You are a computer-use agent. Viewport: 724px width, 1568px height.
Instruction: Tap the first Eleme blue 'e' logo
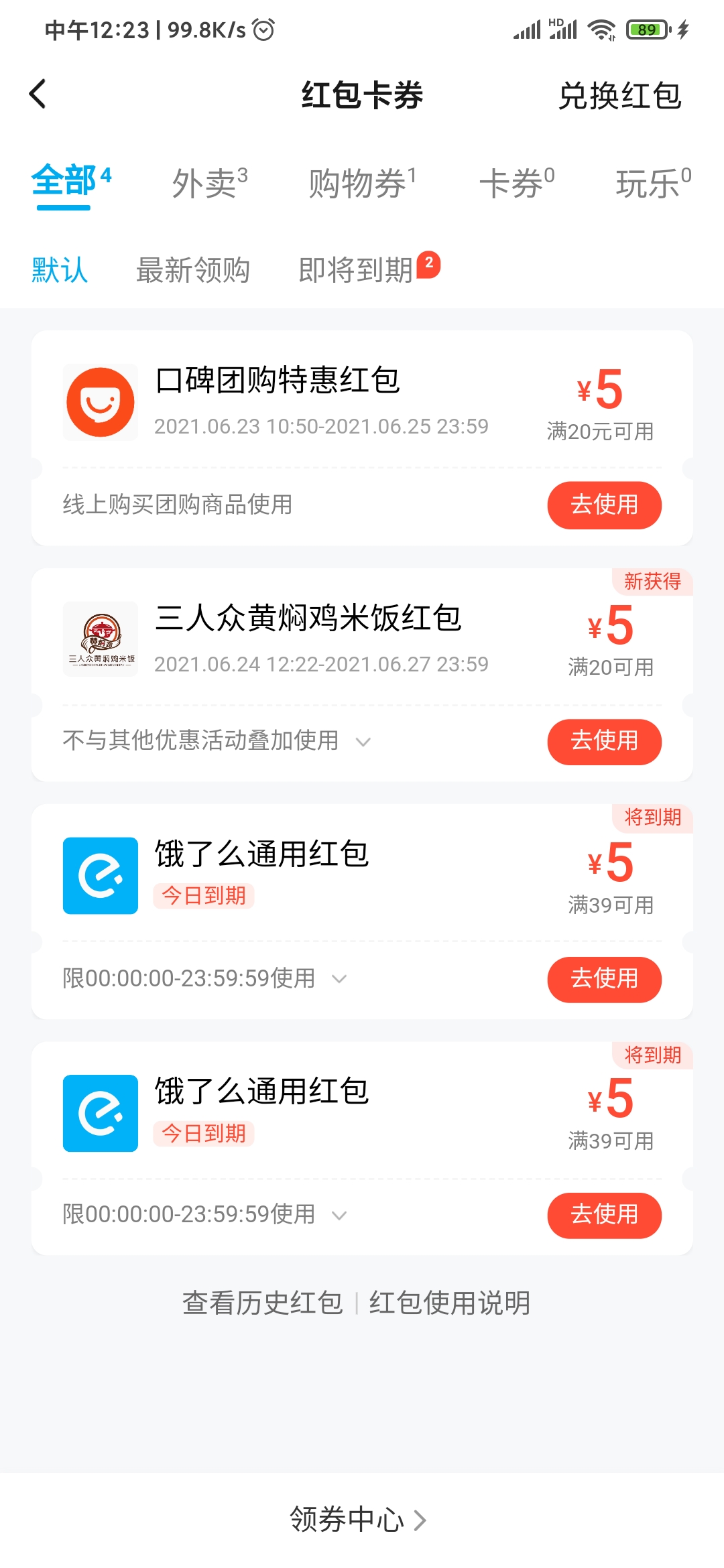point(101,876)
